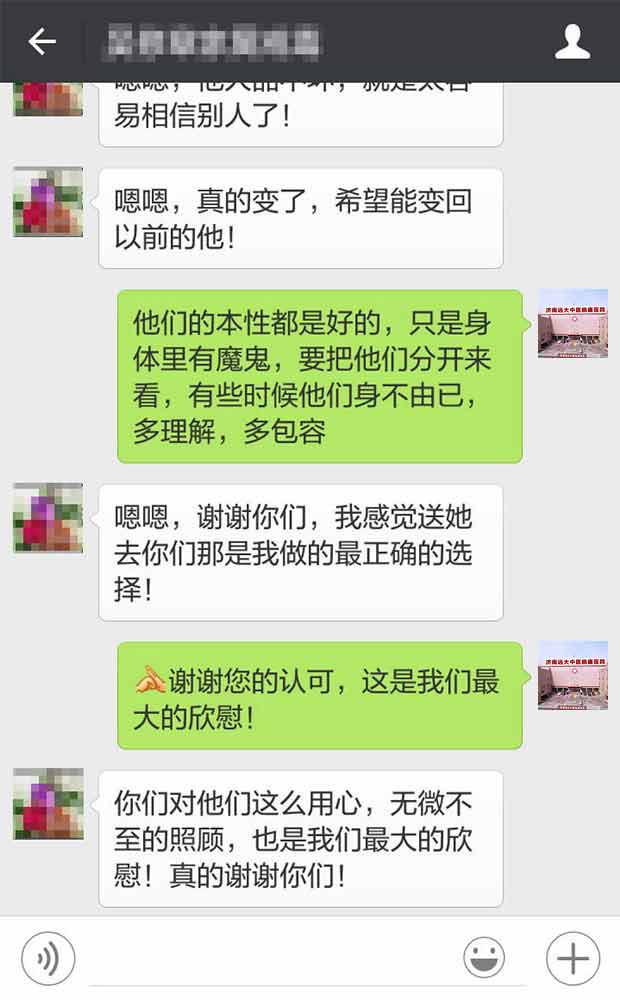620x1000 pixels.
Task: Switch to voice input mode
Action: click(47, 959)
